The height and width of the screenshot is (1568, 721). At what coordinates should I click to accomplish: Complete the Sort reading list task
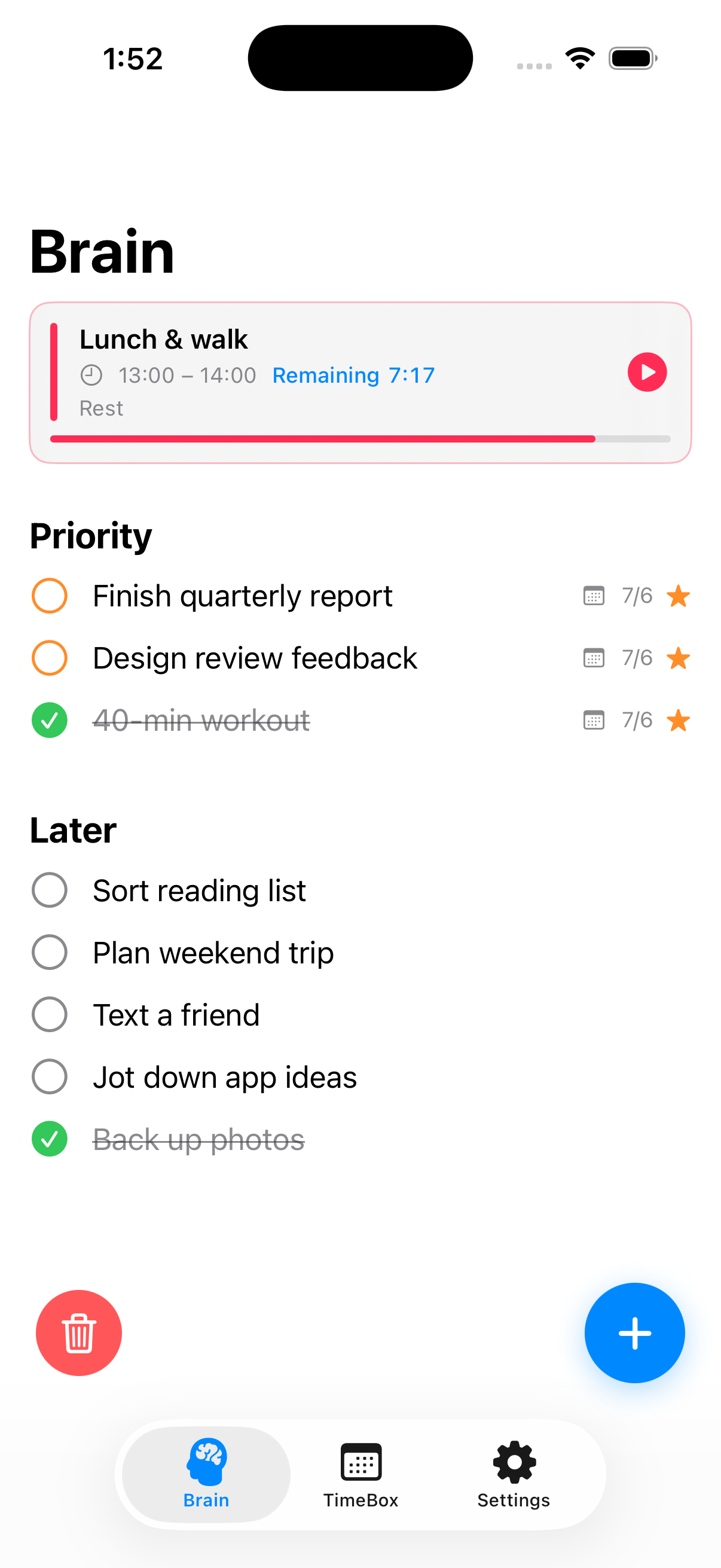tap(49, 890)
